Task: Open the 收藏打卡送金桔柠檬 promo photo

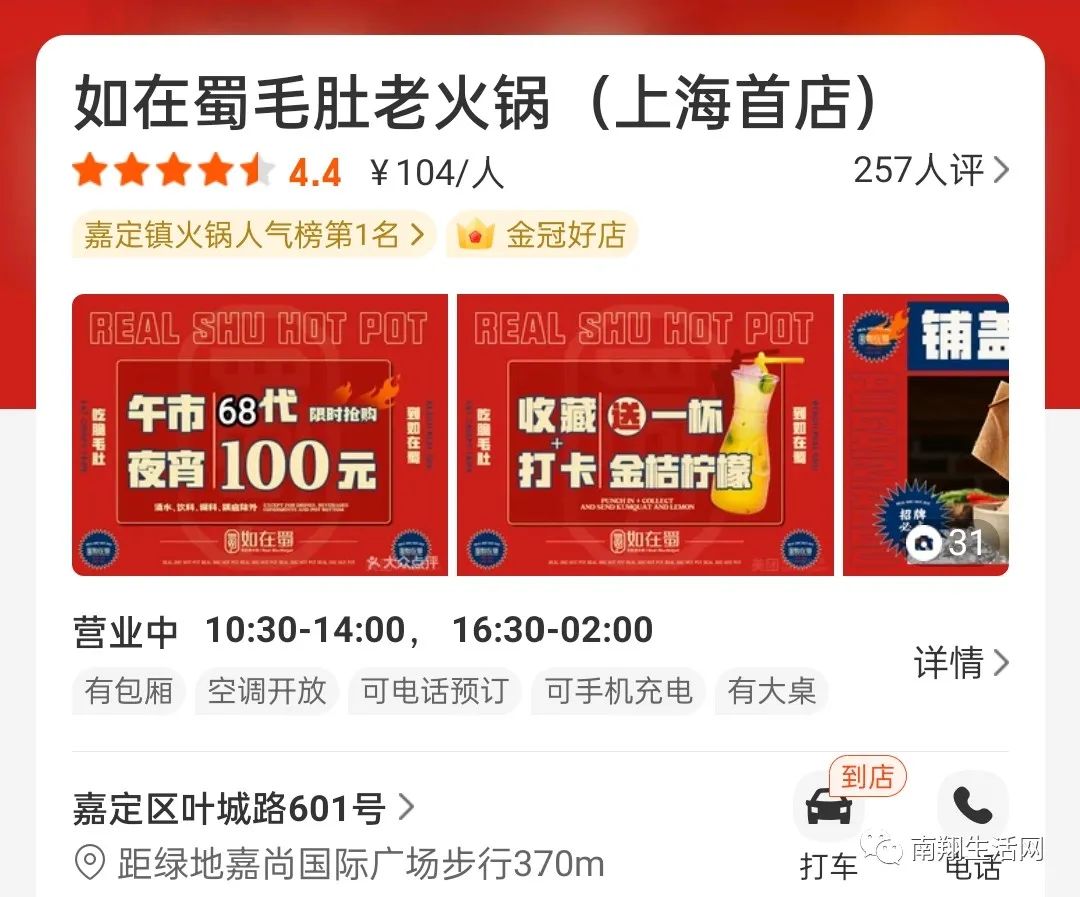Action: pos(645,435)
